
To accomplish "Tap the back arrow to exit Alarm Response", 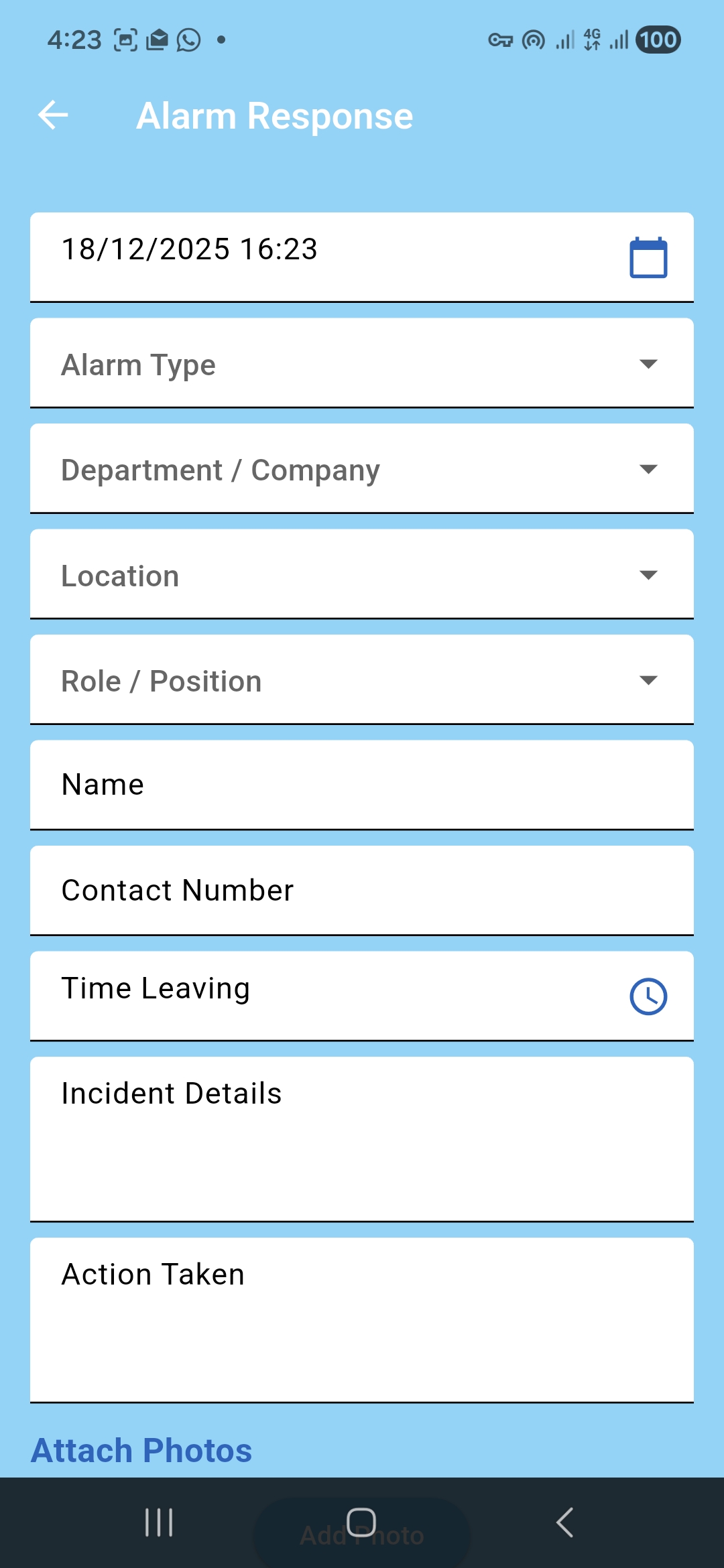I will (x=52, y=114).
